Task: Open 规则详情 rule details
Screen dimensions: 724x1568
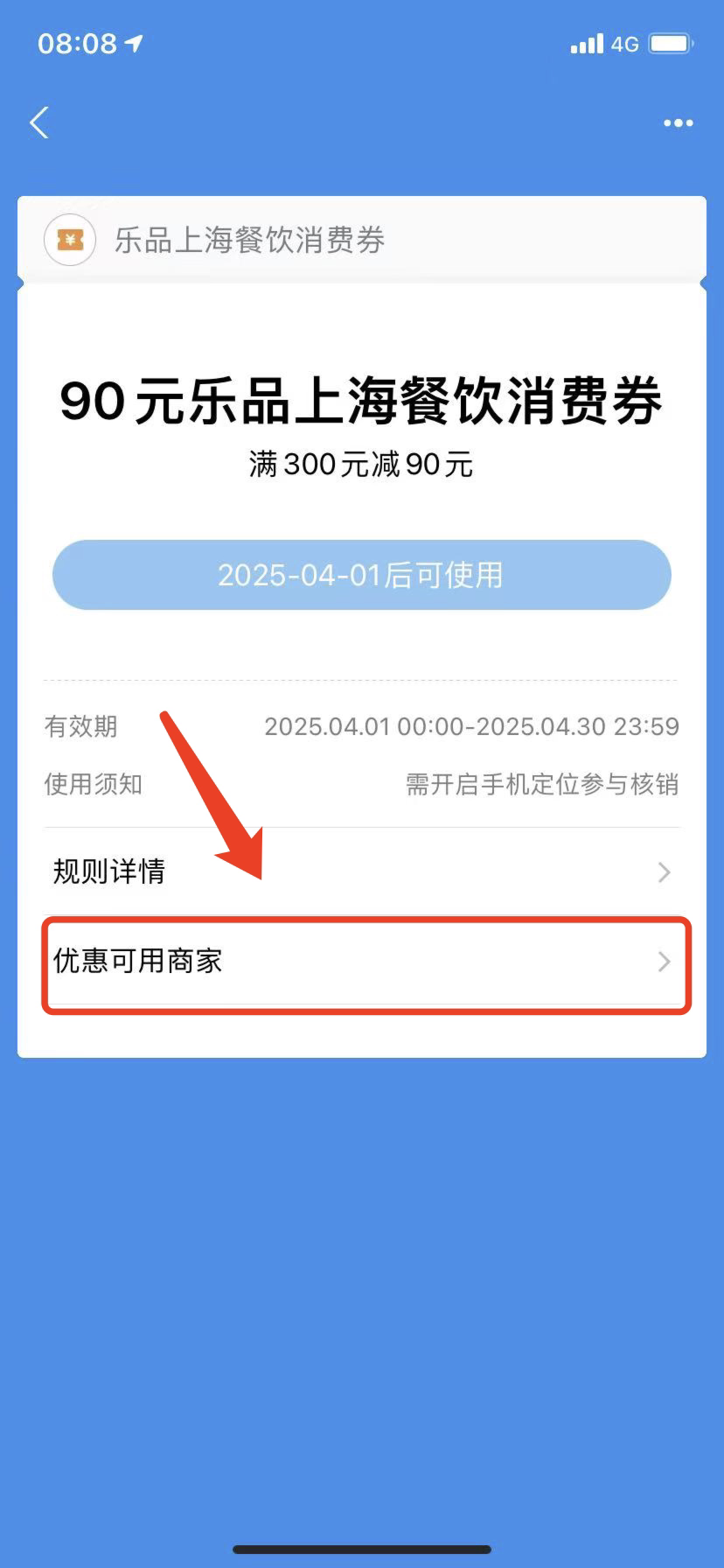Action: [361, 871]
